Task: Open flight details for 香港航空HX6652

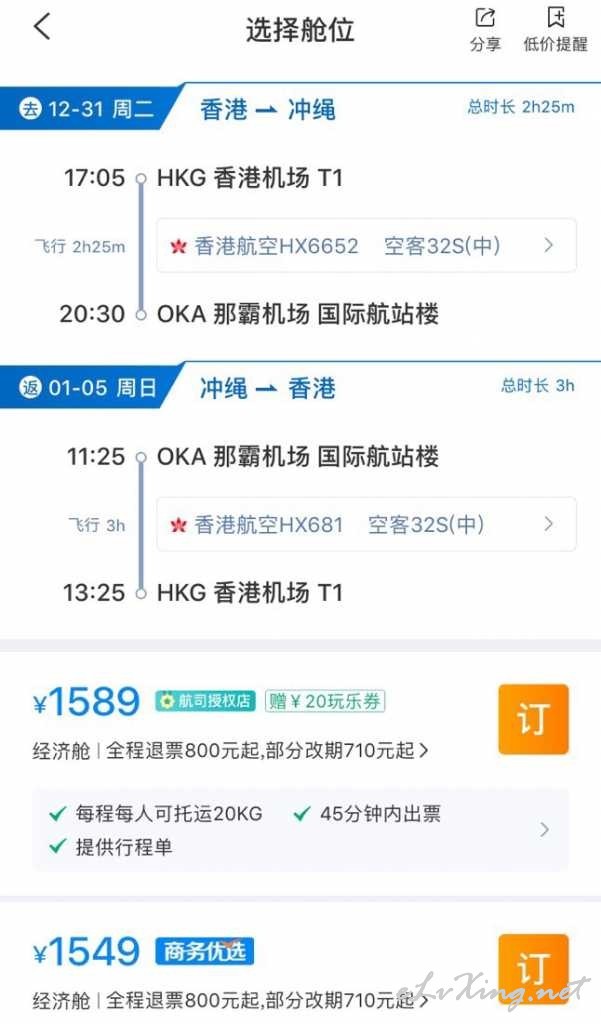Action: click(366, 246)
